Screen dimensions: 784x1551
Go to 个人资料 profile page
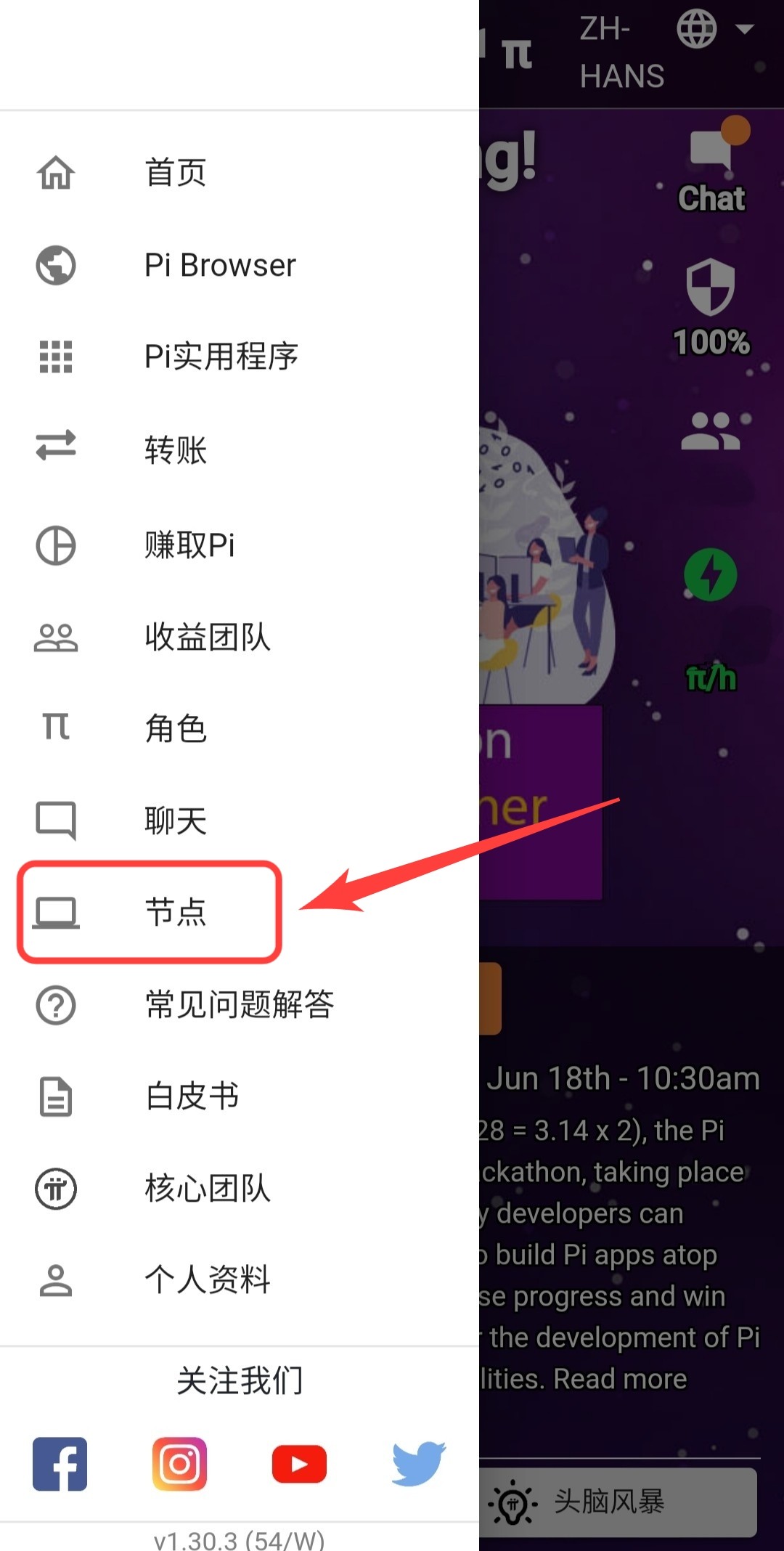[x=207, y=1279]
